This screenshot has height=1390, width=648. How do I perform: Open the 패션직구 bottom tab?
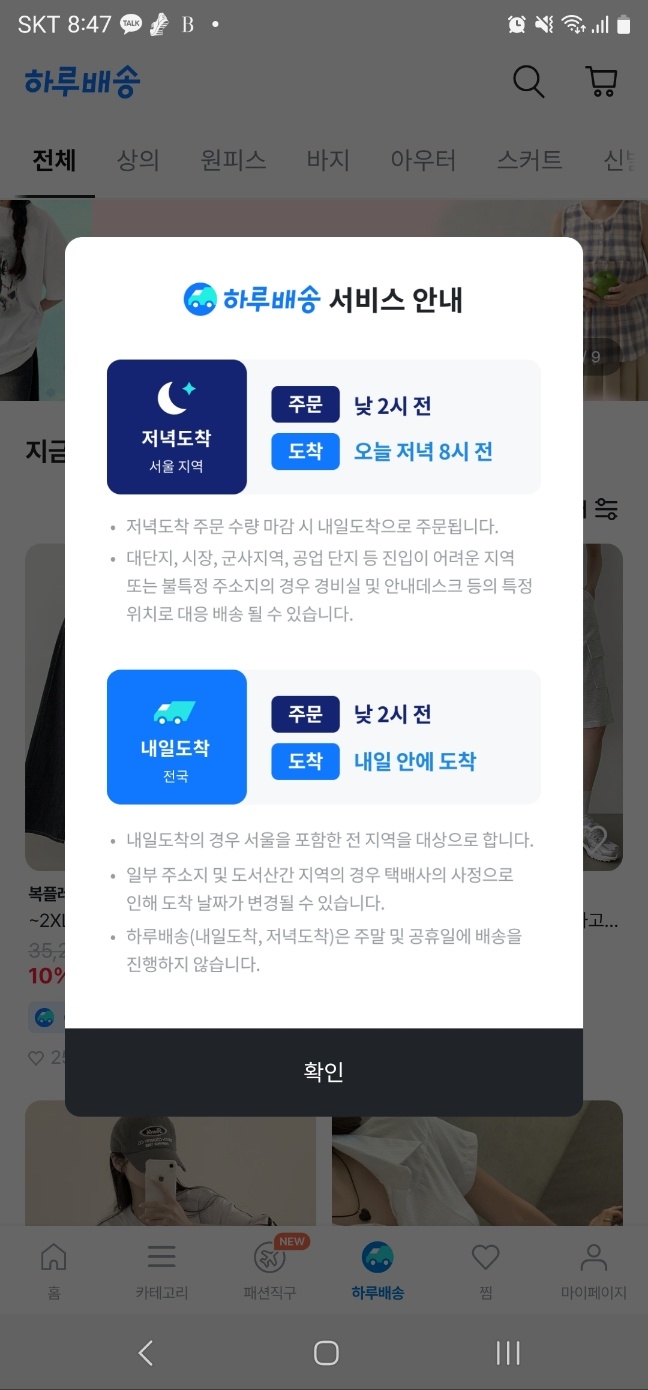pyautogui.click(x=270, y=1270)
